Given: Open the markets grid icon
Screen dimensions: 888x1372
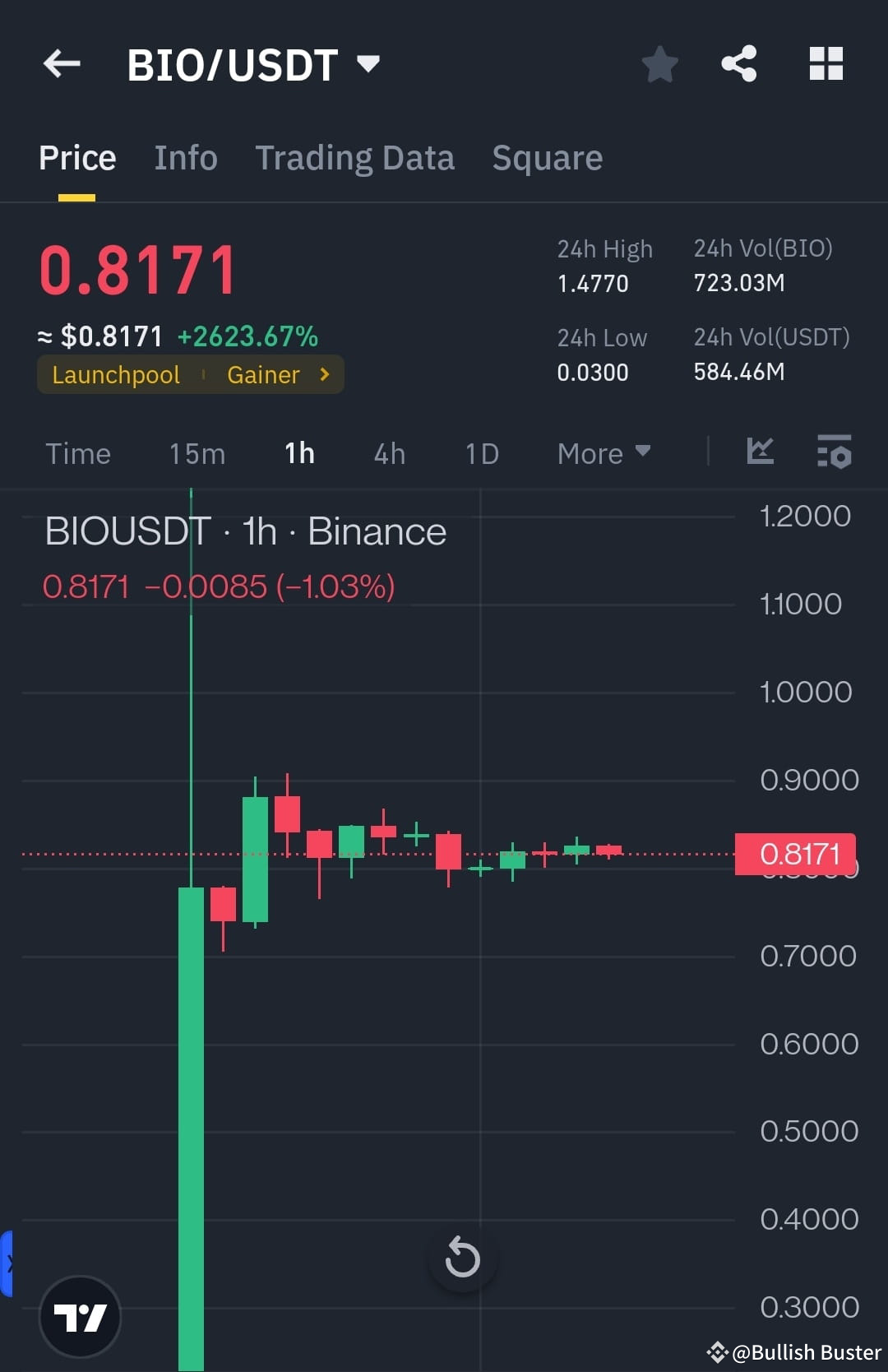Looking at the screenshot, I should pyautogui.click(x=826, y=63).
